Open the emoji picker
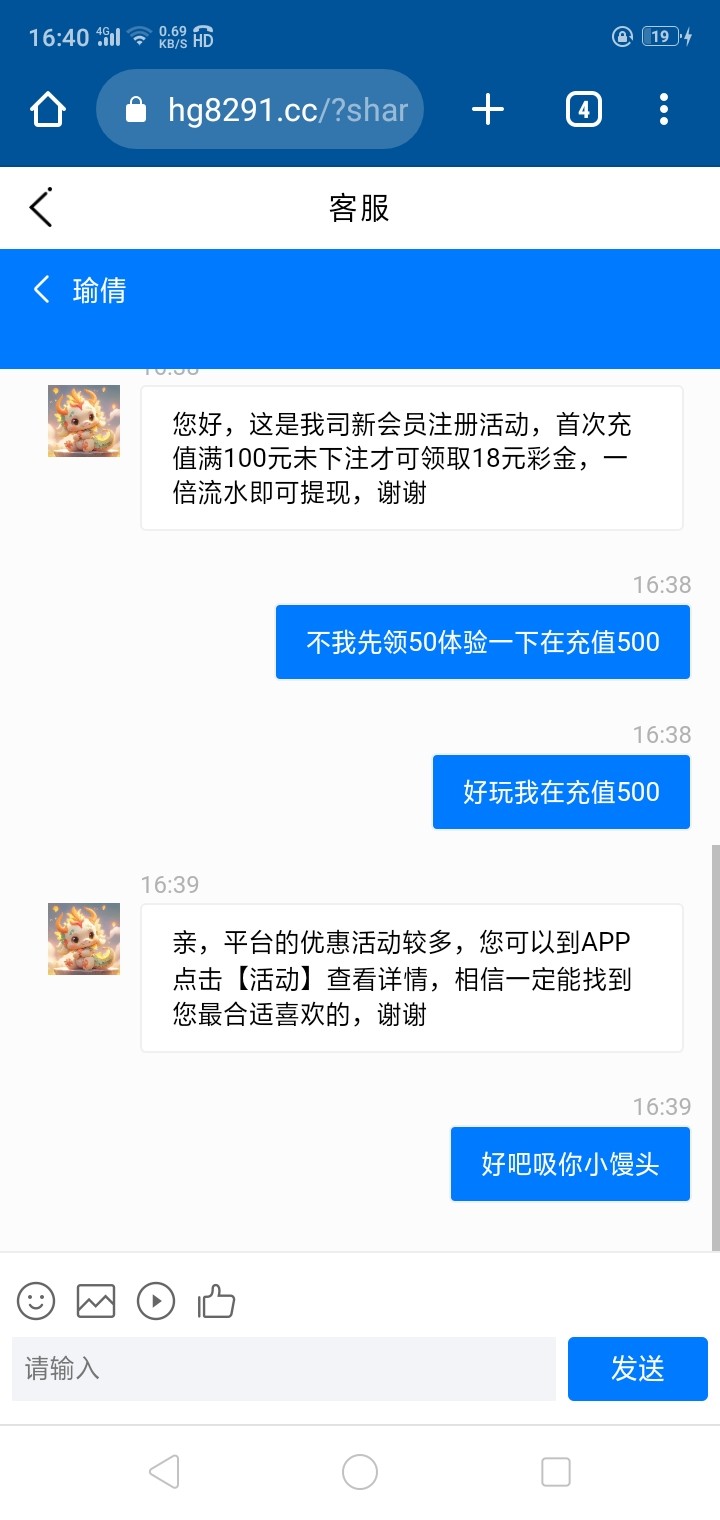Viewport: 720px width, 1520px height. [36, 1301]
